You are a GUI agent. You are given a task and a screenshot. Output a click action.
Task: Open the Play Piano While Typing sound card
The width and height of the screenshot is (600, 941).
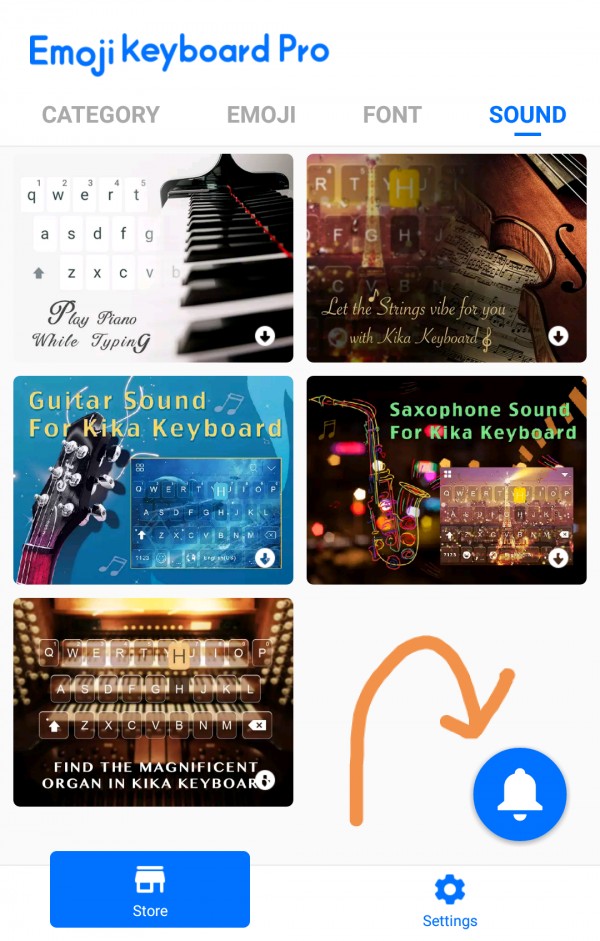(x=153, y=258)
